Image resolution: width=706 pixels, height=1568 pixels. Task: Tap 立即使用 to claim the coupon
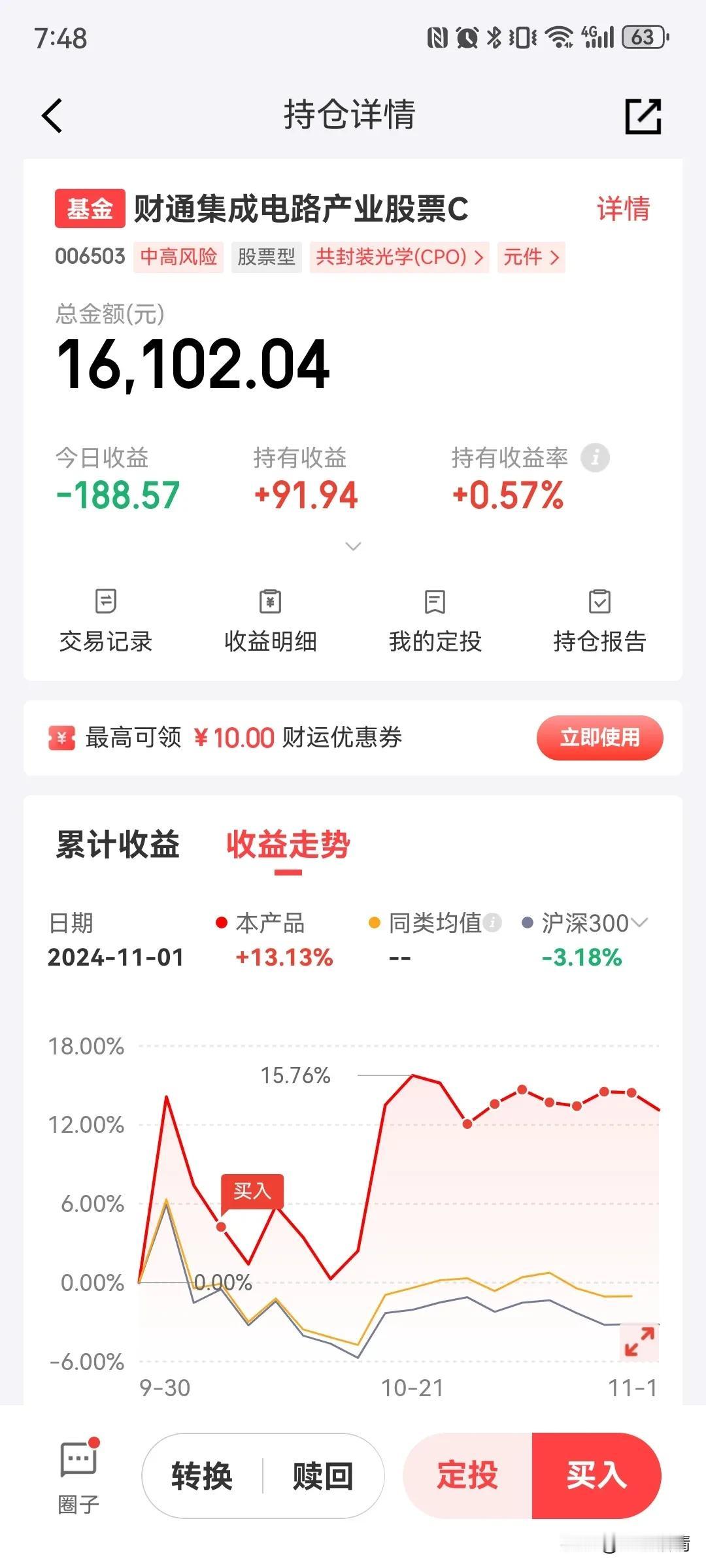click(x=599, y=738)
